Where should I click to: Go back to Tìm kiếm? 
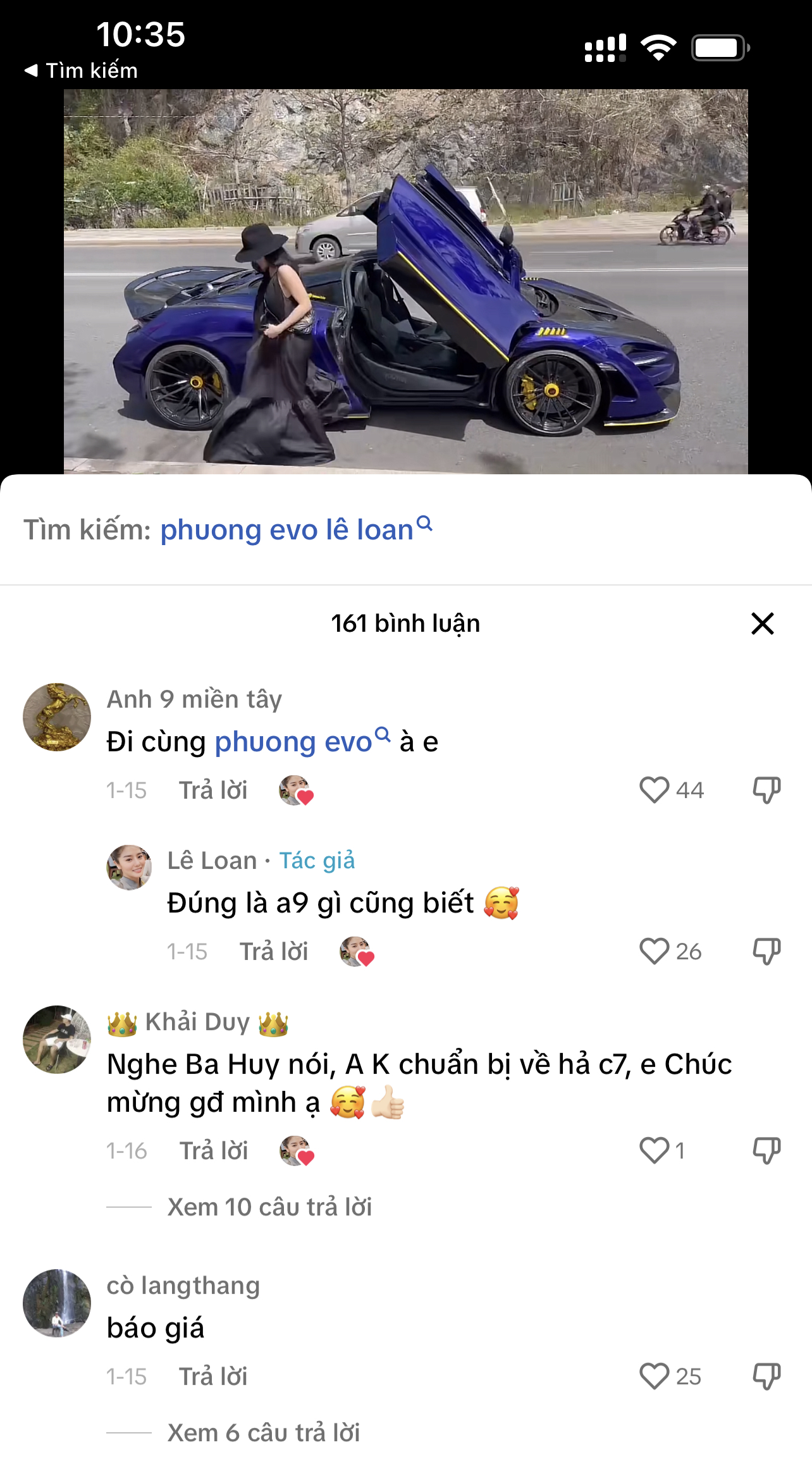pyautogui.click(x=81, y=70)
